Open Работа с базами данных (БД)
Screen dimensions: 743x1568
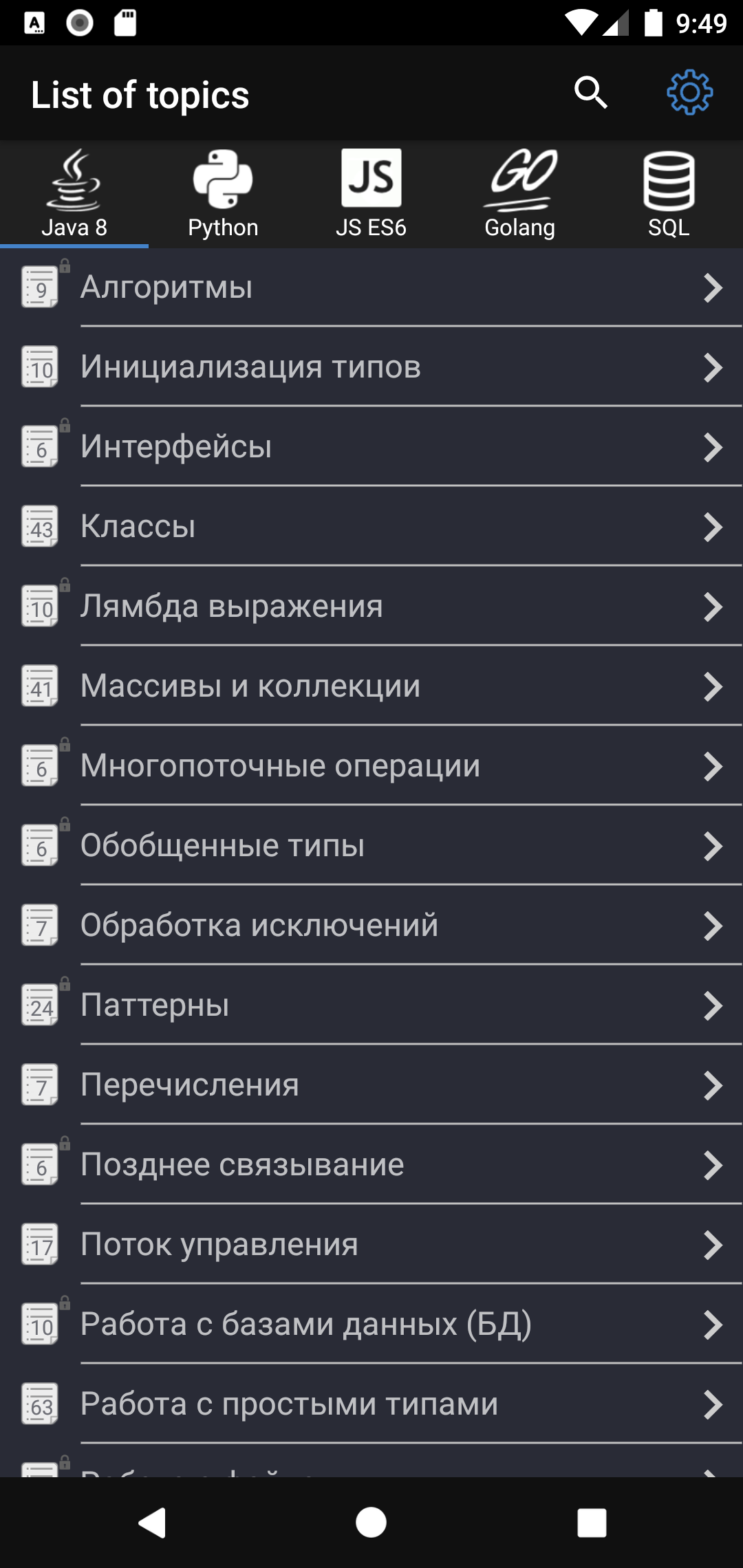371,1325
